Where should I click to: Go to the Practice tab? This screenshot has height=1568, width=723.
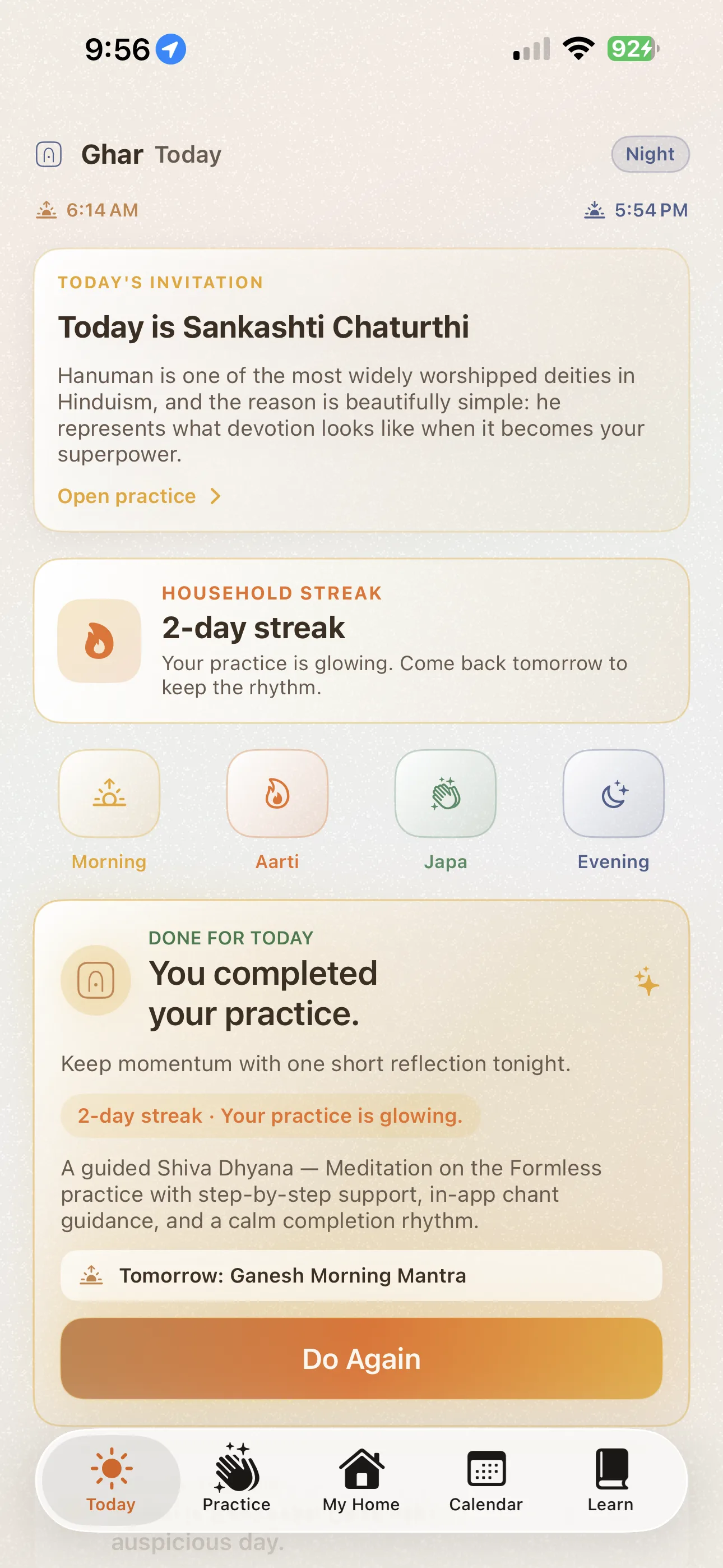tap(236, 1479)
